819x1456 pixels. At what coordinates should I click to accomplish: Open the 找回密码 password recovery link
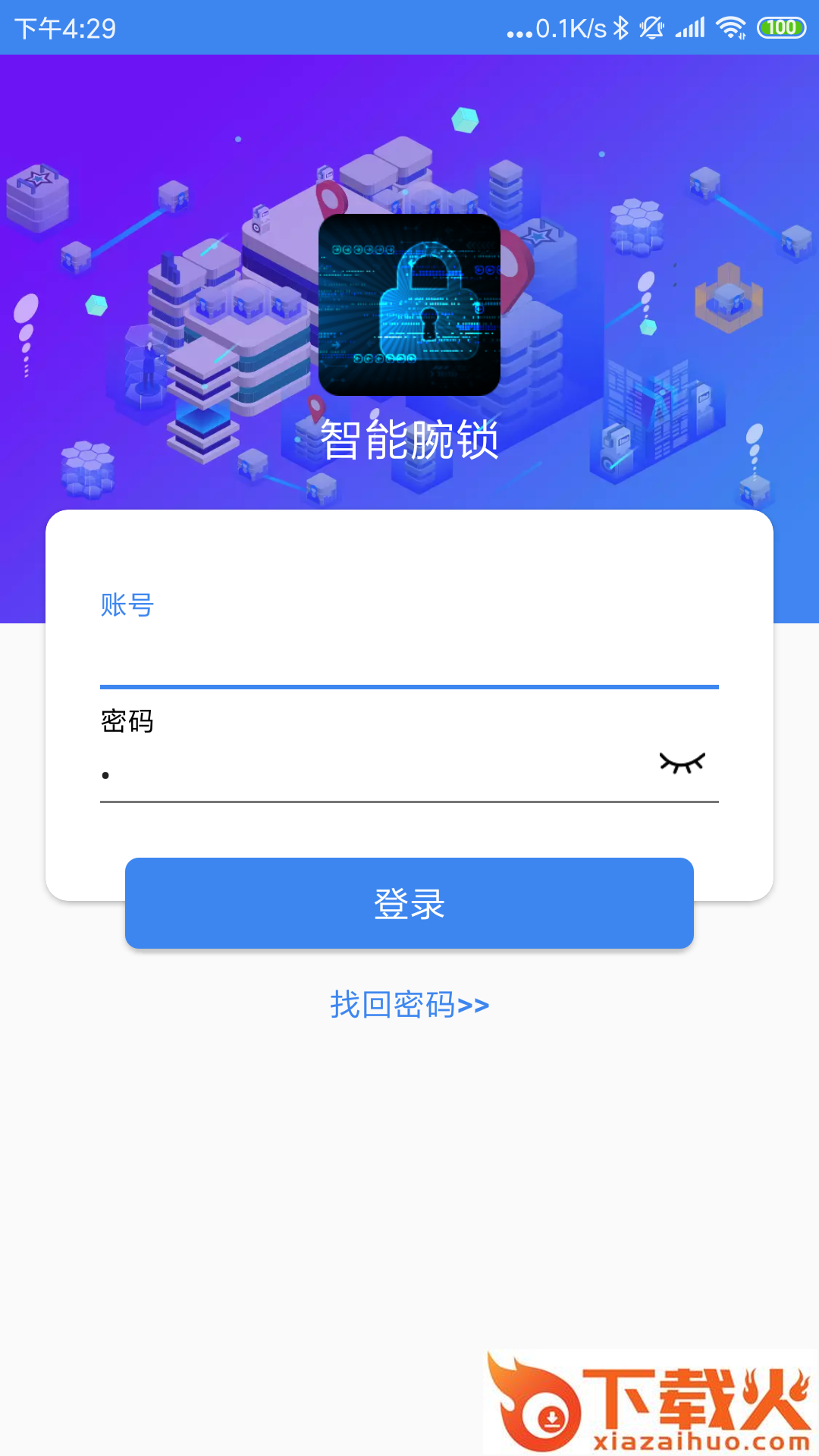(x=409, y=1005)
